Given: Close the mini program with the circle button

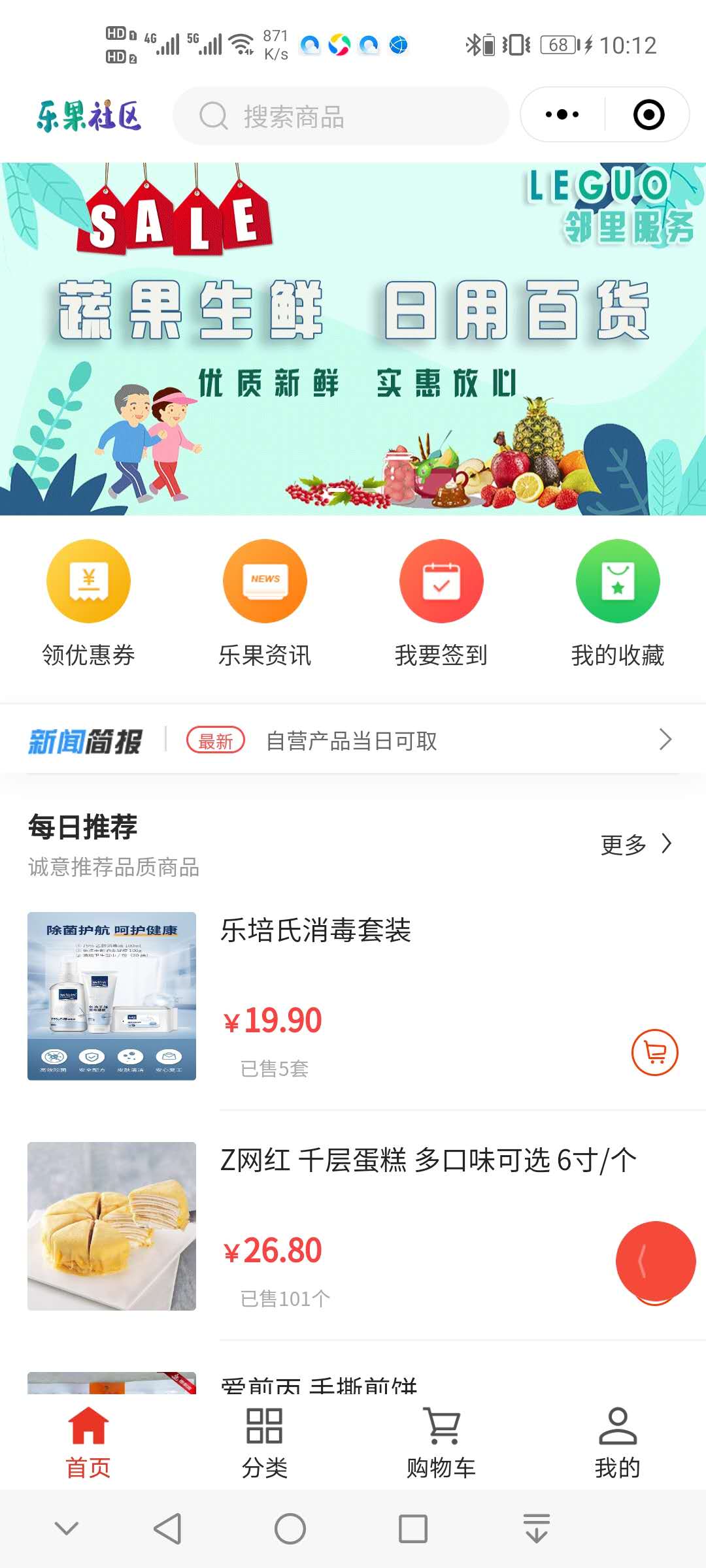Looking at the screenshot, I should pos(648,115).
